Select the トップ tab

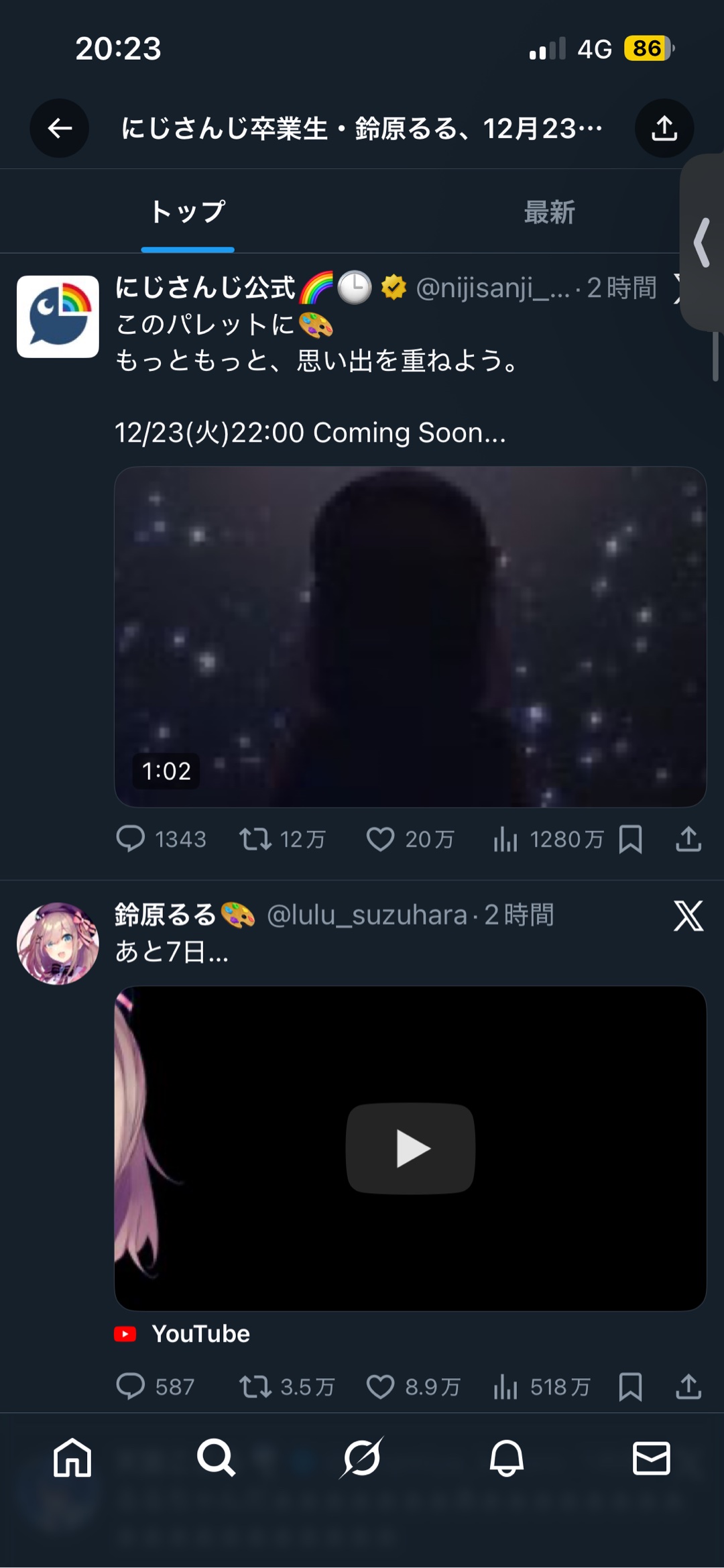pos(188,213)
